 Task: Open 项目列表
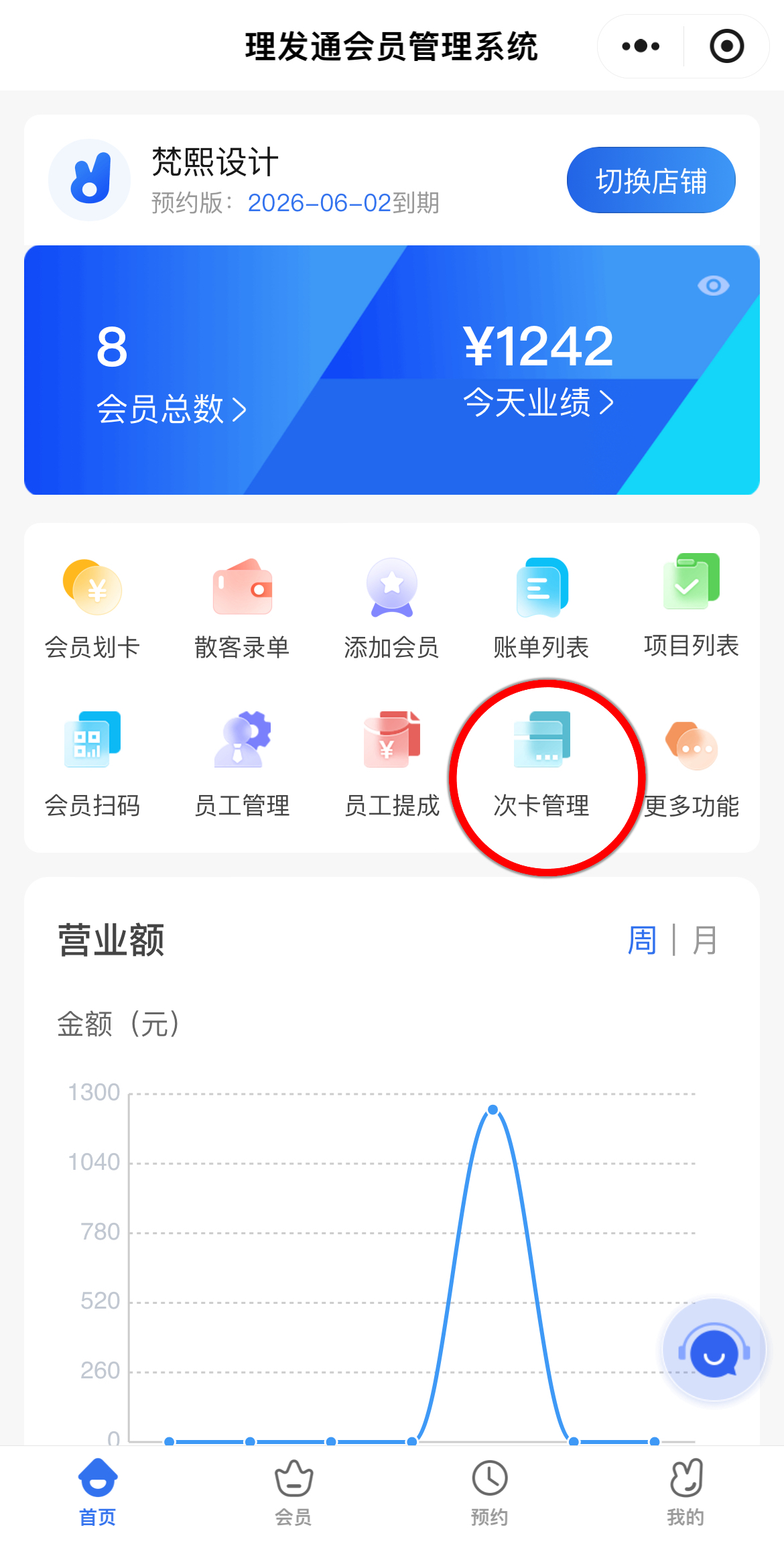tap(692, 606)
